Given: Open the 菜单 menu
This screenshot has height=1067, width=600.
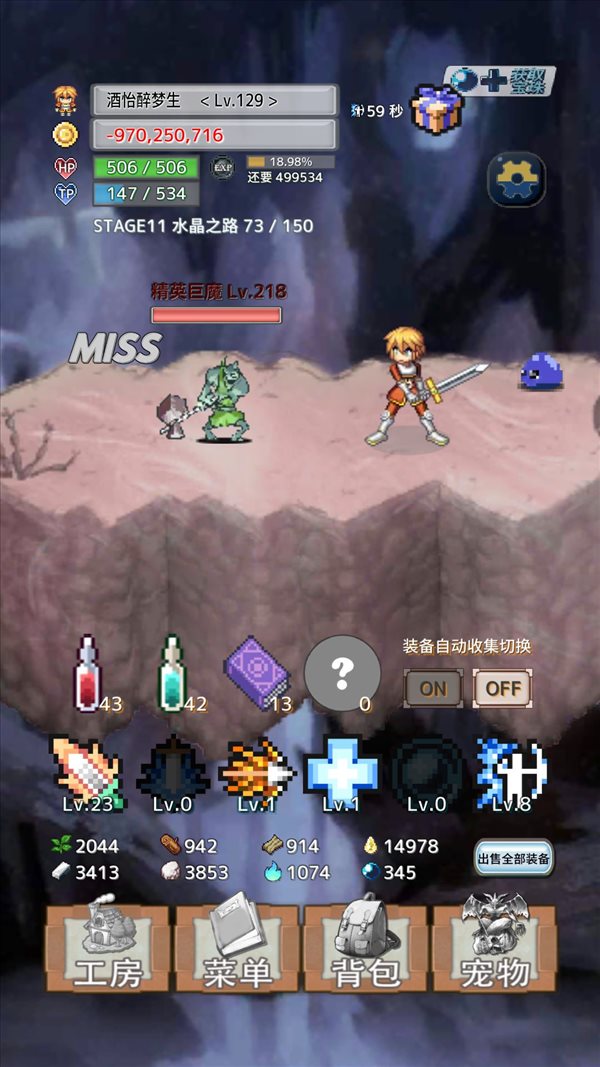Looking at the screenshot, I should point(237,947).
